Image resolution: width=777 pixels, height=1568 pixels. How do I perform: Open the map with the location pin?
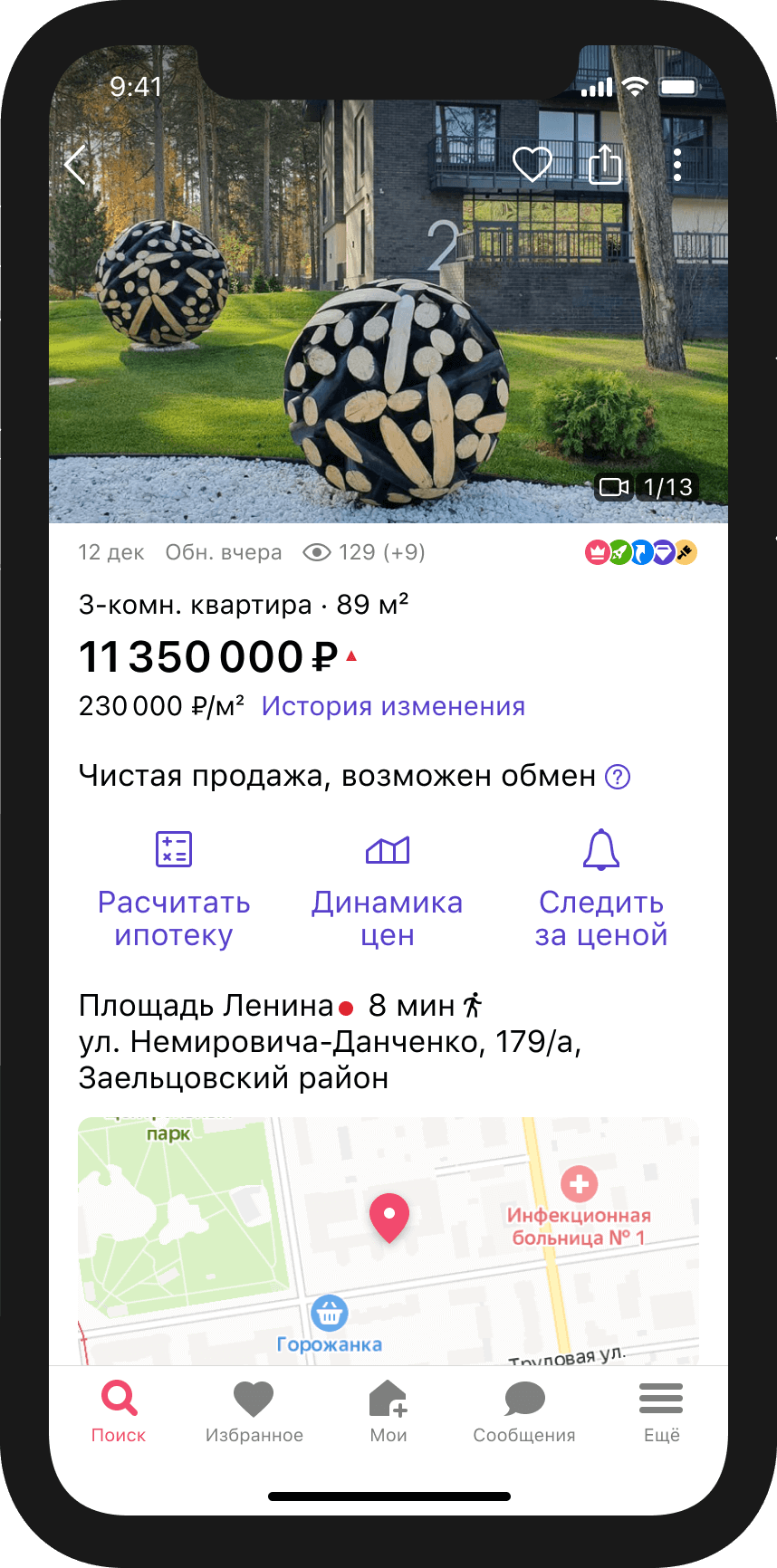pyautogui.click(x=388, y=1240)
